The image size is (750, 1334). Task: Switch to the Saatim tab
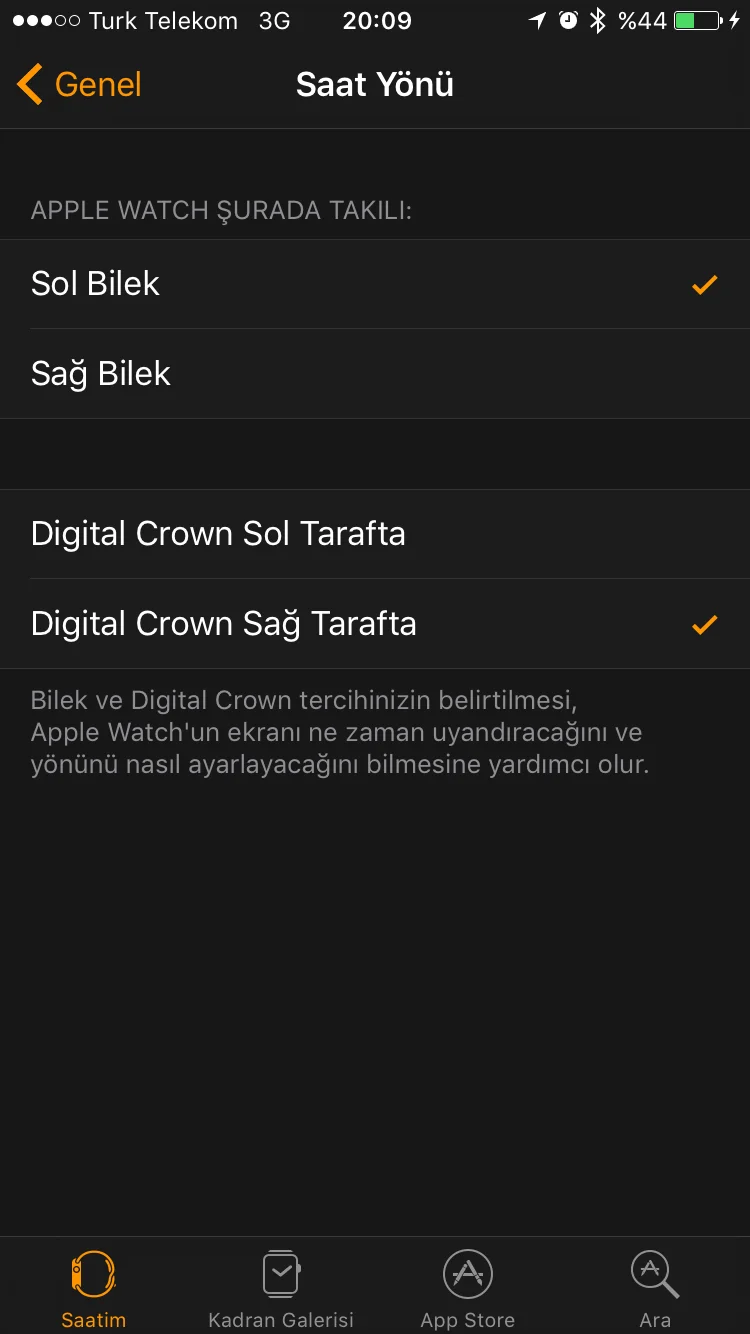click(93, 1288)
